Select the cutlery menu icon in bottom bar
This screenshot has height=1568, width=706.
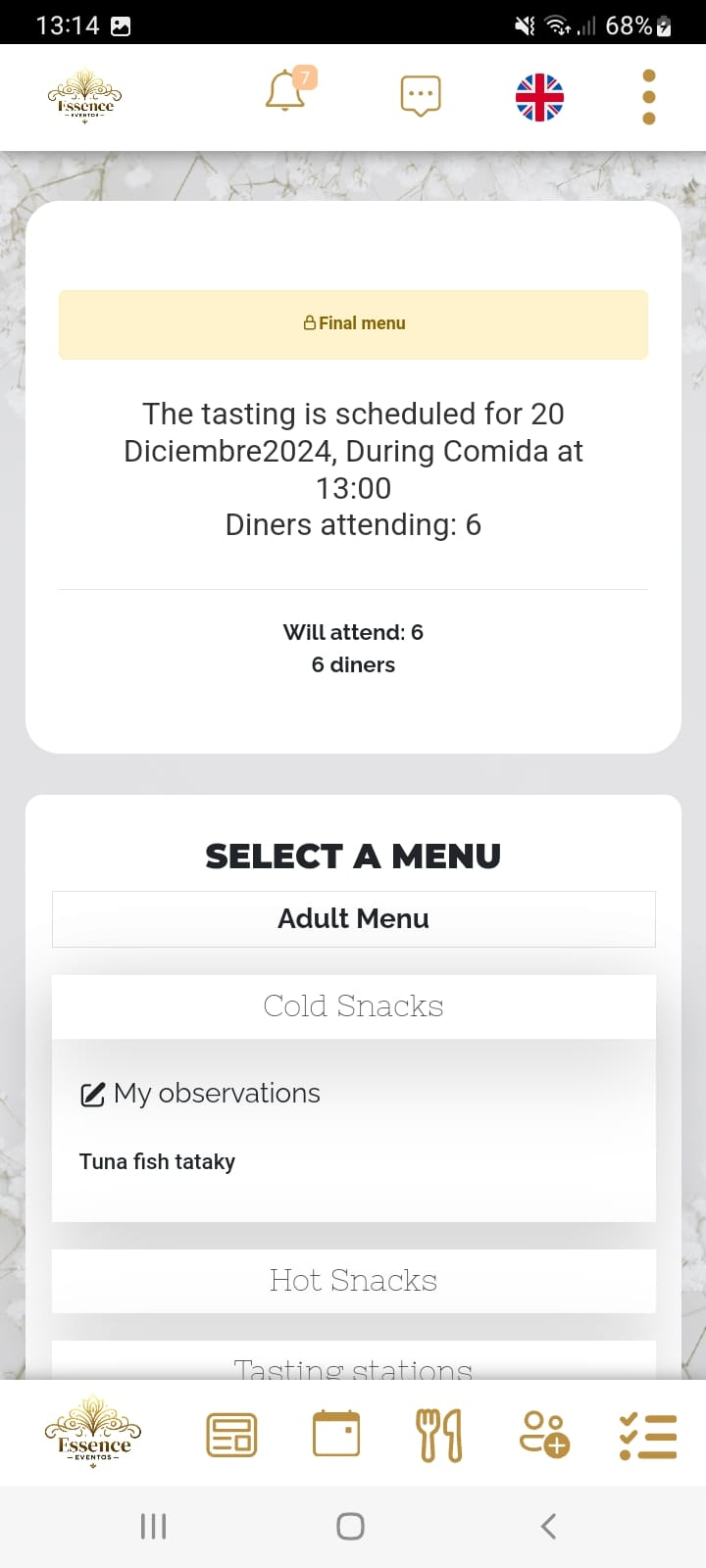439,1434
